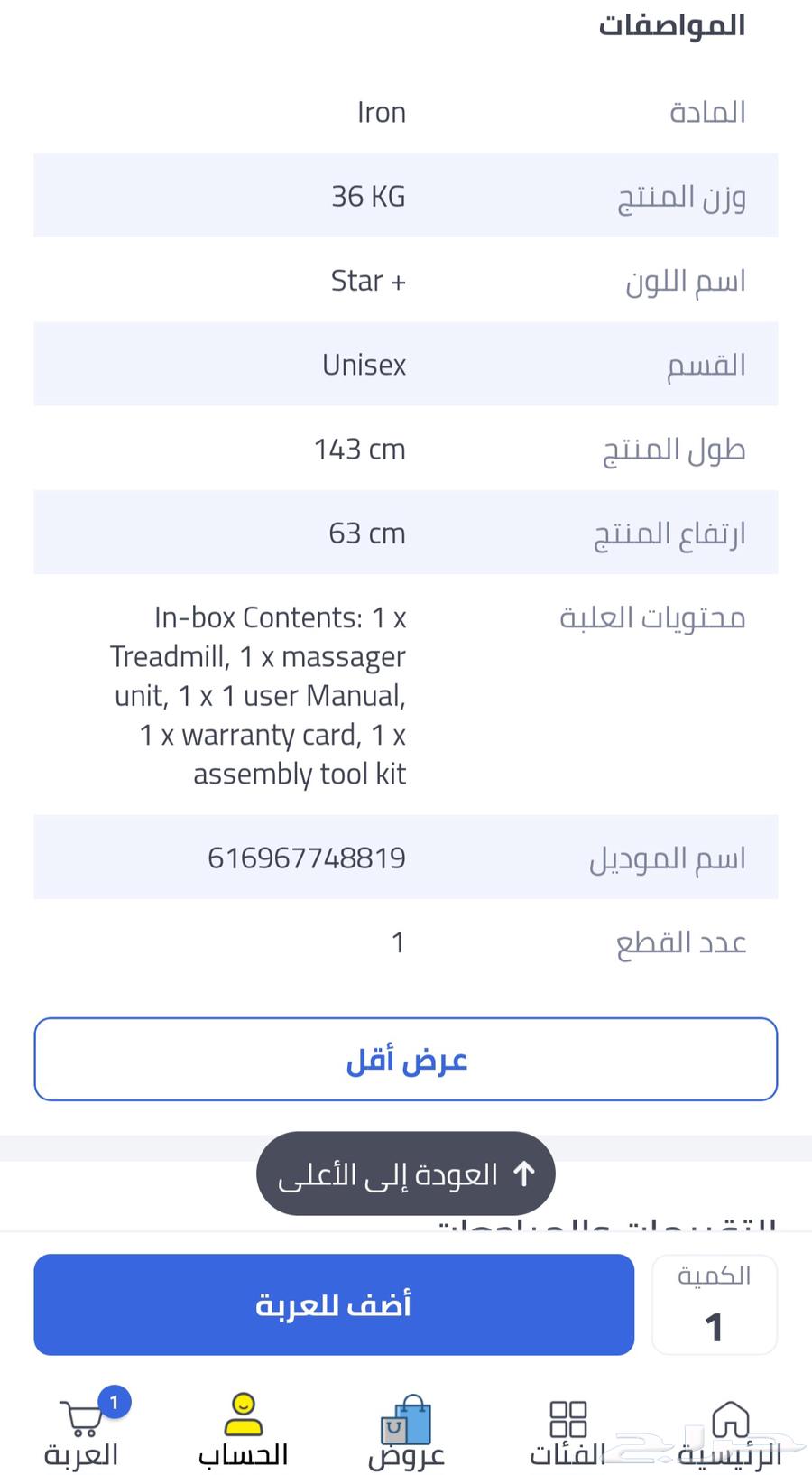
Task: Collapse specifications using عرض أقل
Action: coord(406,1059)
